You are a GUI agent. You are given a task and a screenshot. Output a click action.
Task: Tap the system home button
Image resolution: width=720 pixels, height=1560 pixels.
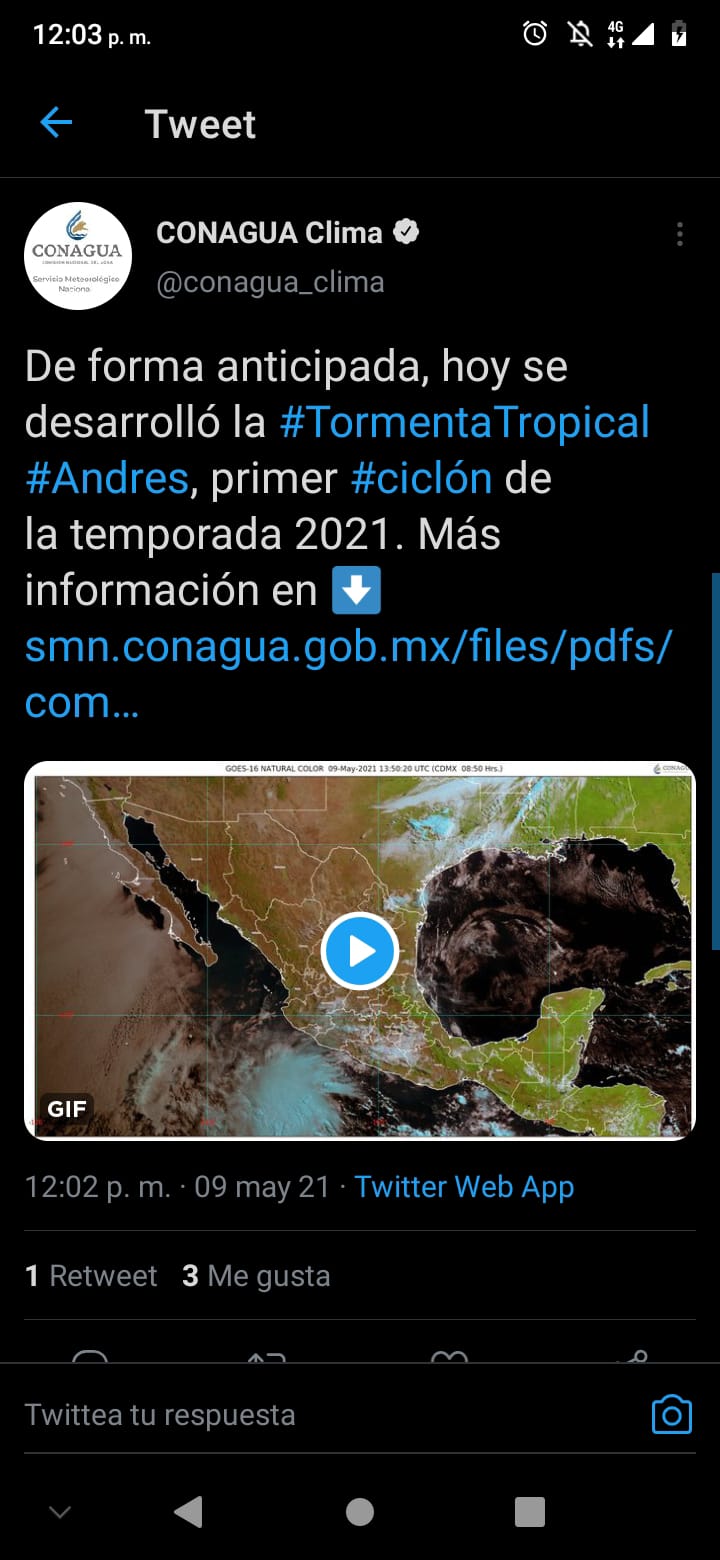pyautogui.click(x=360, y=1511)
